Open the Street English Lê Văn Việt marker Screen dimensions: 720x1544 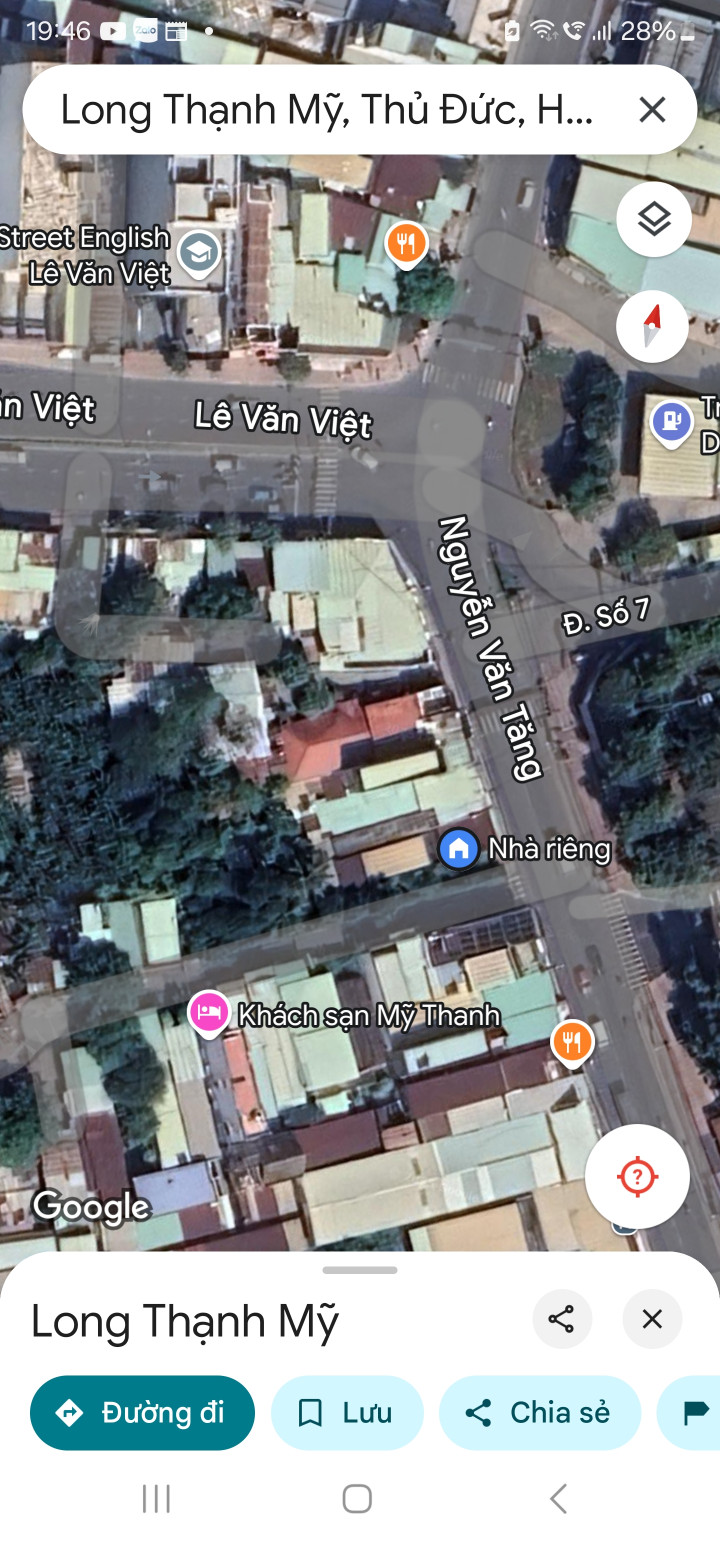[199, 252]
